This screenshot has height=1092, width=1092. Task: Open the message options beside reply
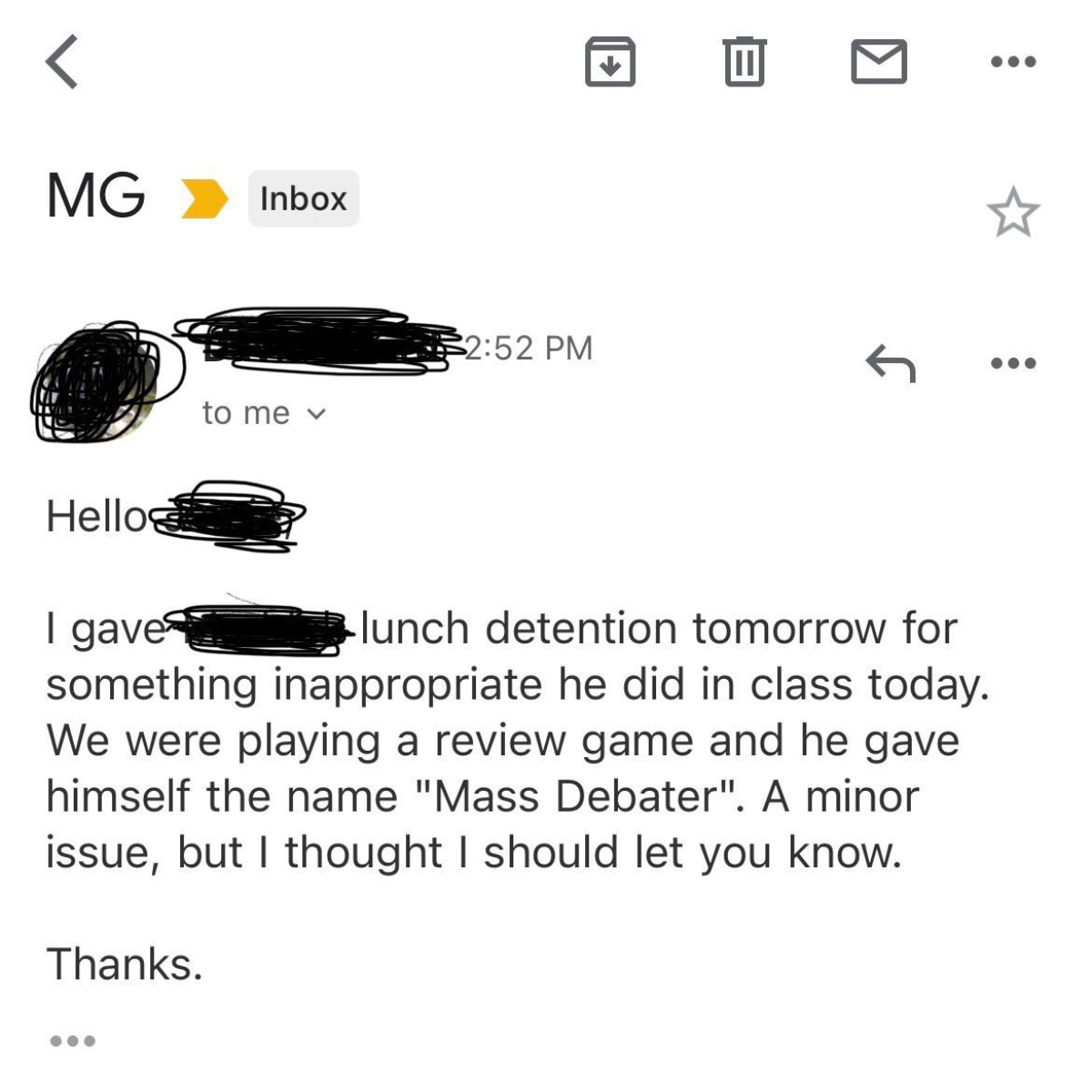click(x=1013, y=363)
